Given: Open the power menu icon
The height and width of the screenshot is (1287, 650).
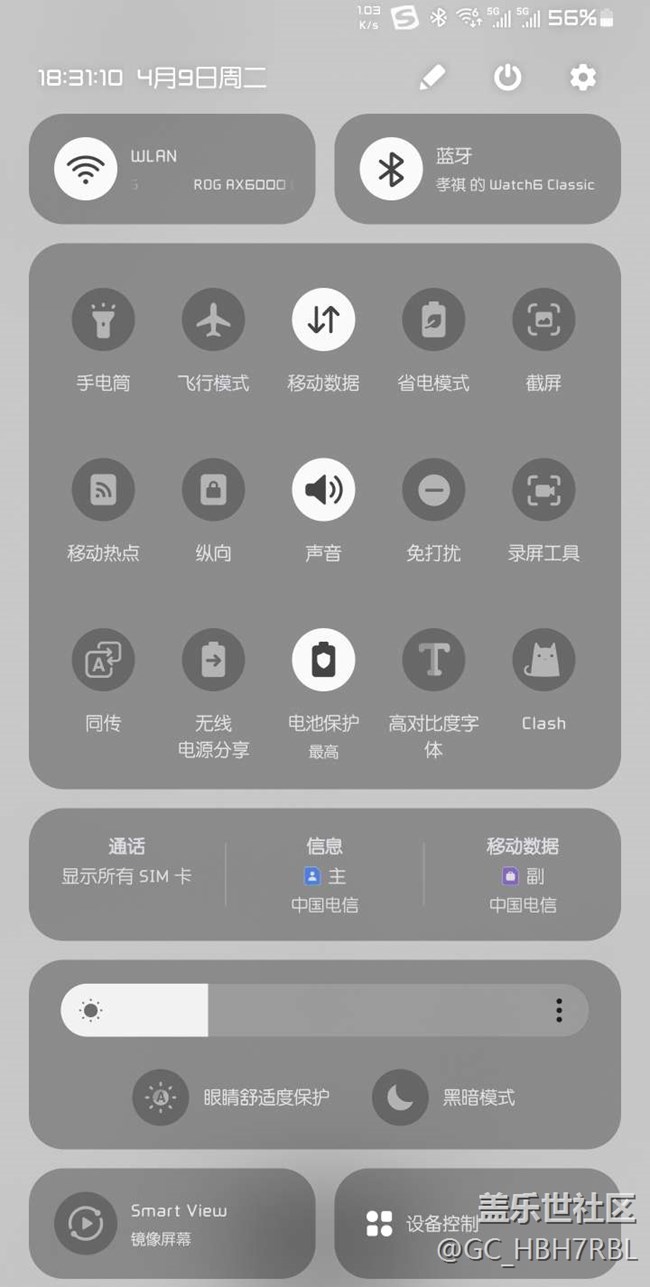Looking at the screenshot, I should click(x=508, y=78).
